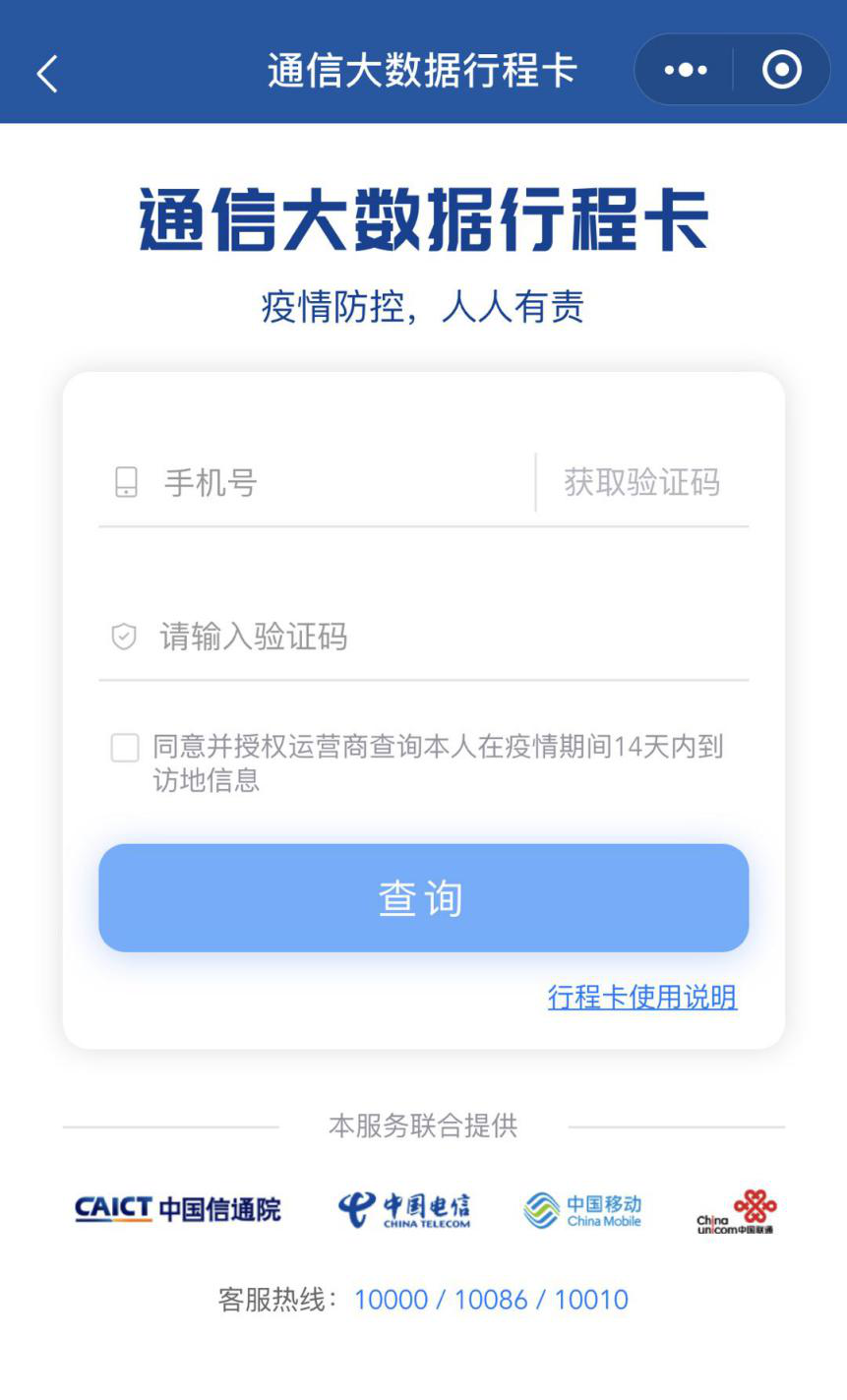The image size is (847, 1400).
Task: Select the CAICT 中国信通院 logo
Action: click(178, 1207)
